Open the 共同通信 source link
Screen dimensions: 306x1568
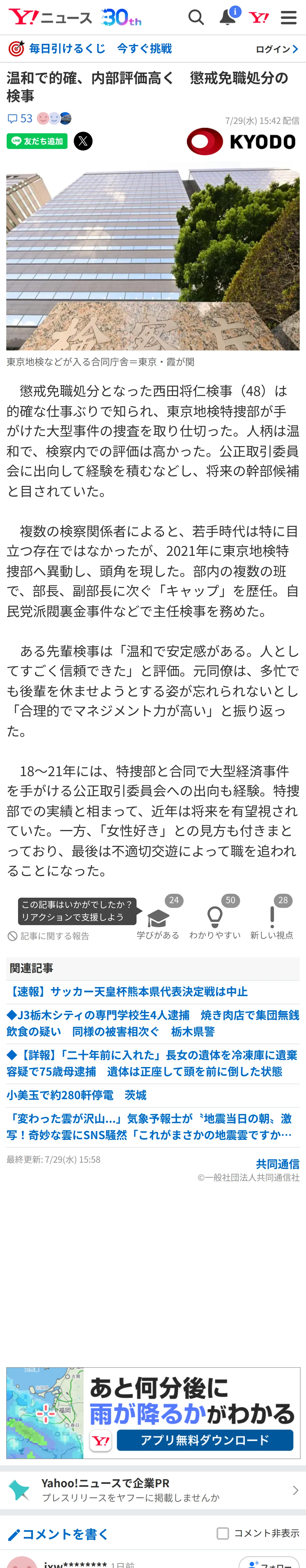coord(277,1164)
